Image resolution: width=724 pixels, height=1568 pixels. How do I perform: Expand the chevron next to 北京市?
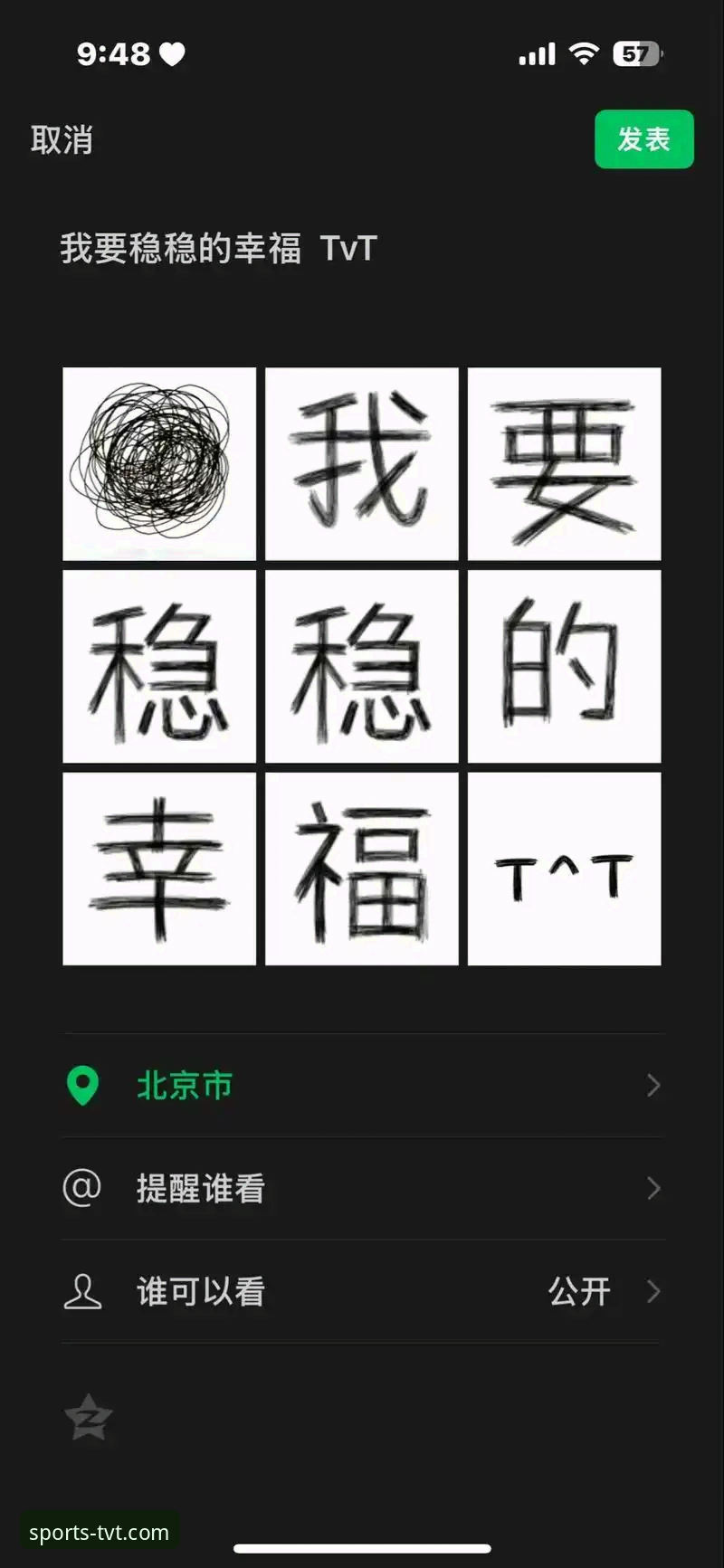coord(653,1086)
